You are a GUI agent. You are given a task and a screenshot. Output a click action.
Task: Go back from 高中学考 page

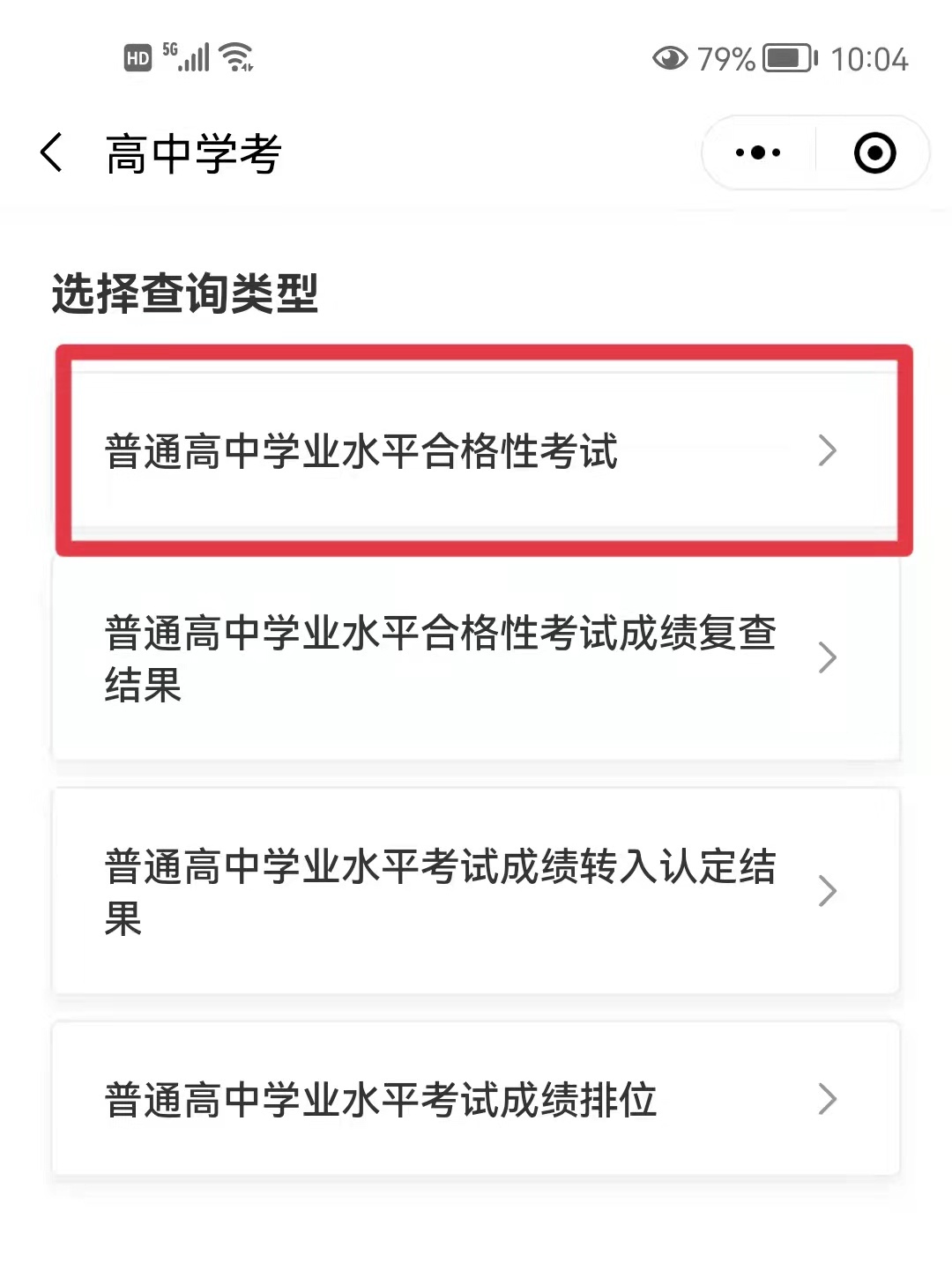coord(53,153)
